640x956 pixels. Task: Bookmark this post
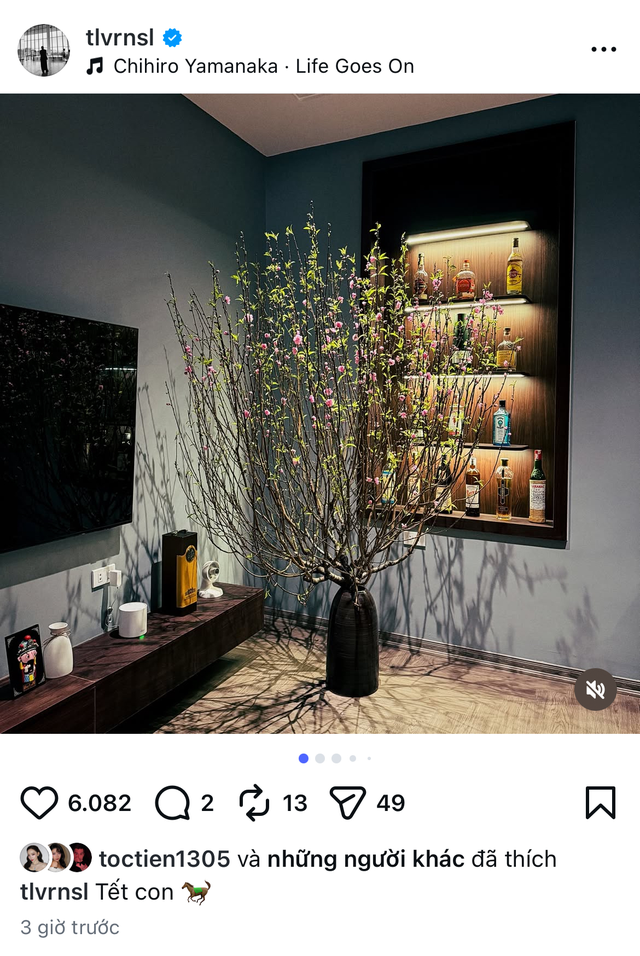(x=600, y=802)
